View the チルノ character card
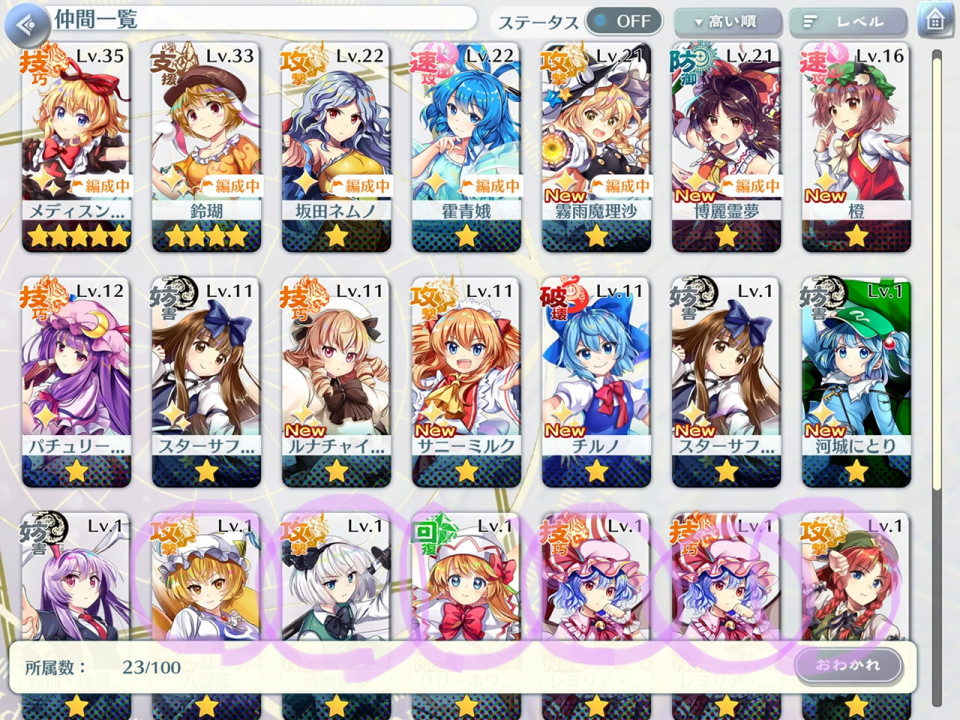The width and height of the screenshot is (960, 720). point(597,375)
